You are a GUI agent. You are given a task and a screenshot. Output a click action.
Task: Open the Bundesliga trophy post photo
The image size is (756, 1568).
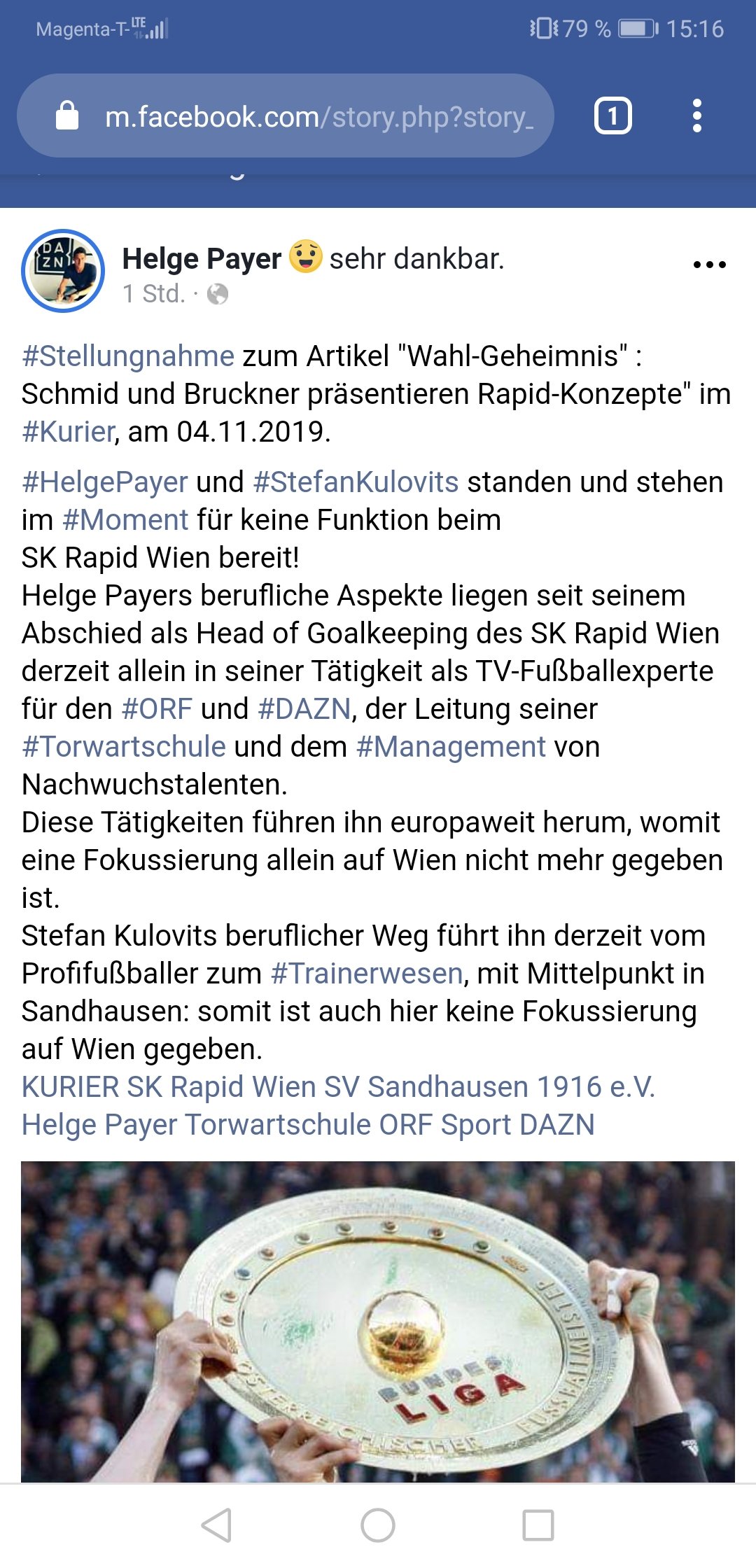(378, 1322)
